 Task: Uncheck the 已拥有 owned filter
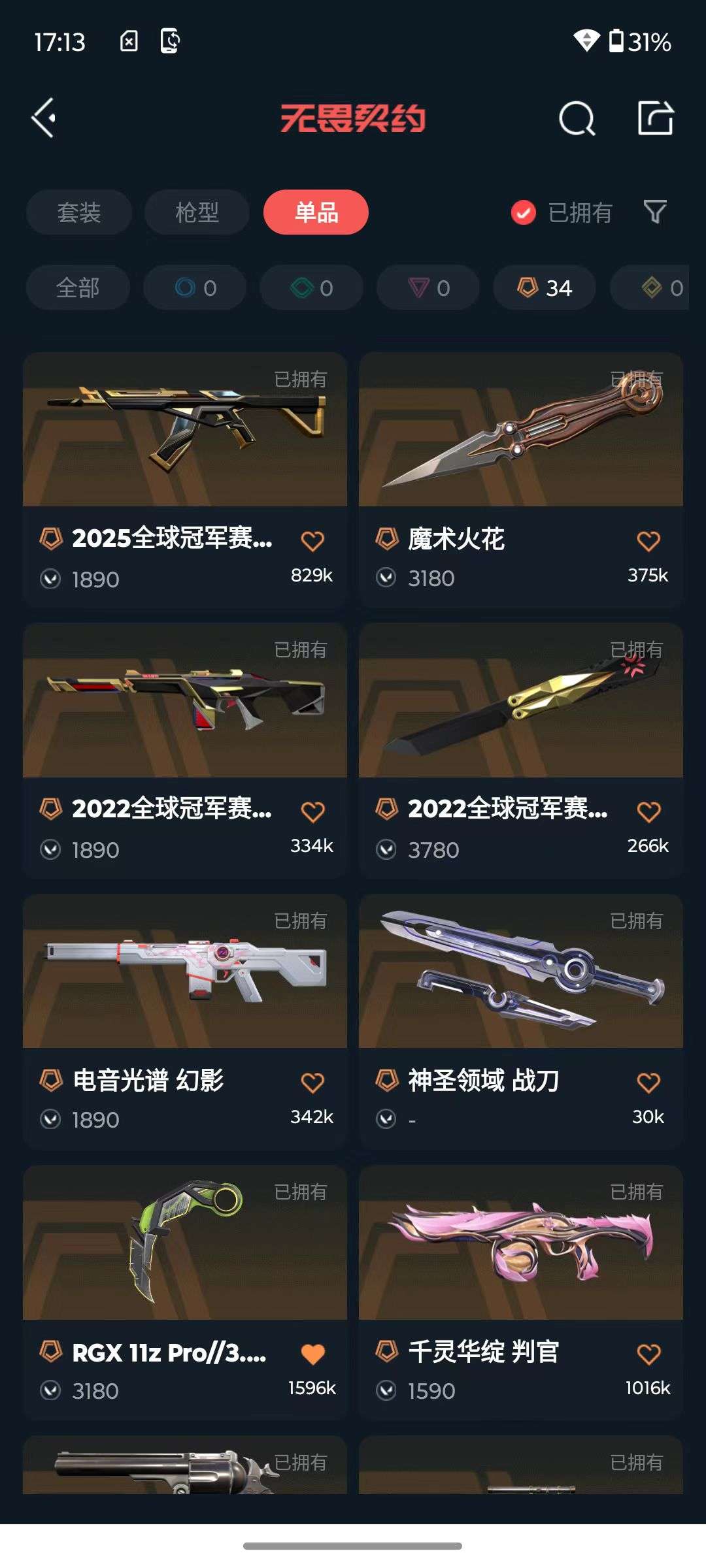562,212
